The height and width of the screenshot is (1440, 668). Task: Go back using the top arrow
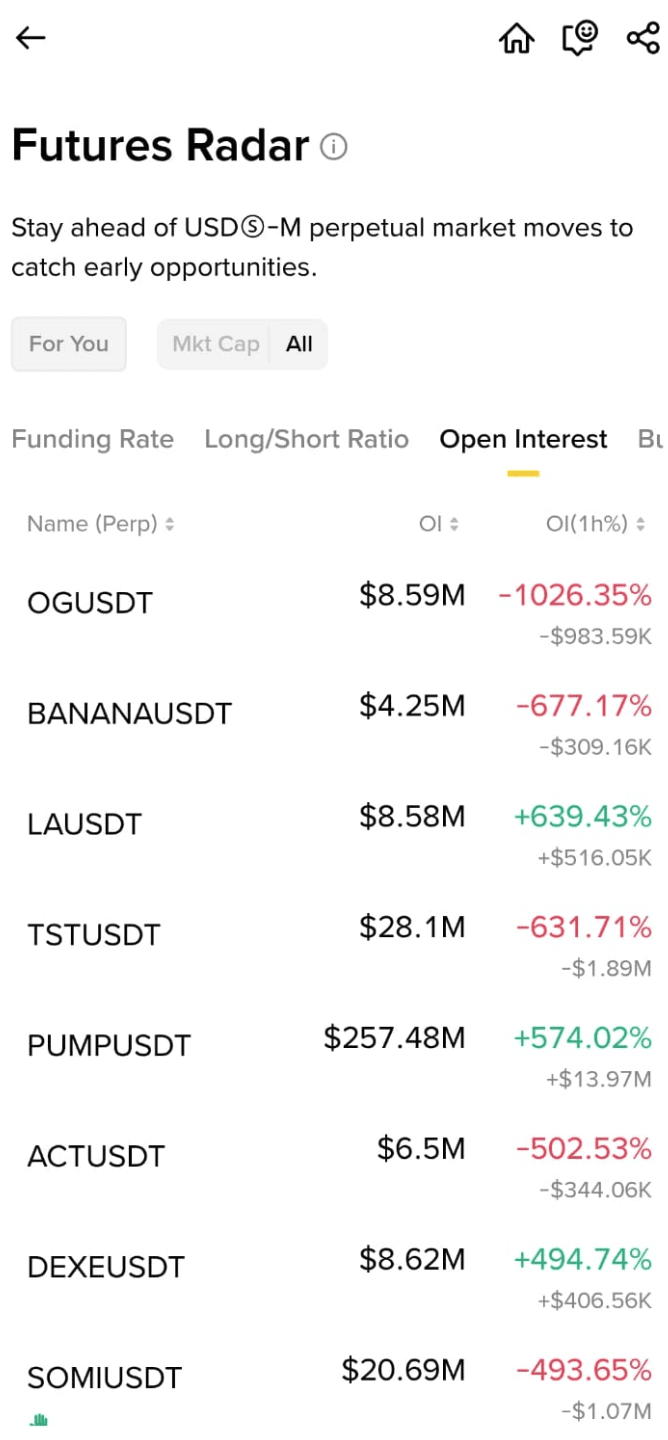click(x=31, y=38)
